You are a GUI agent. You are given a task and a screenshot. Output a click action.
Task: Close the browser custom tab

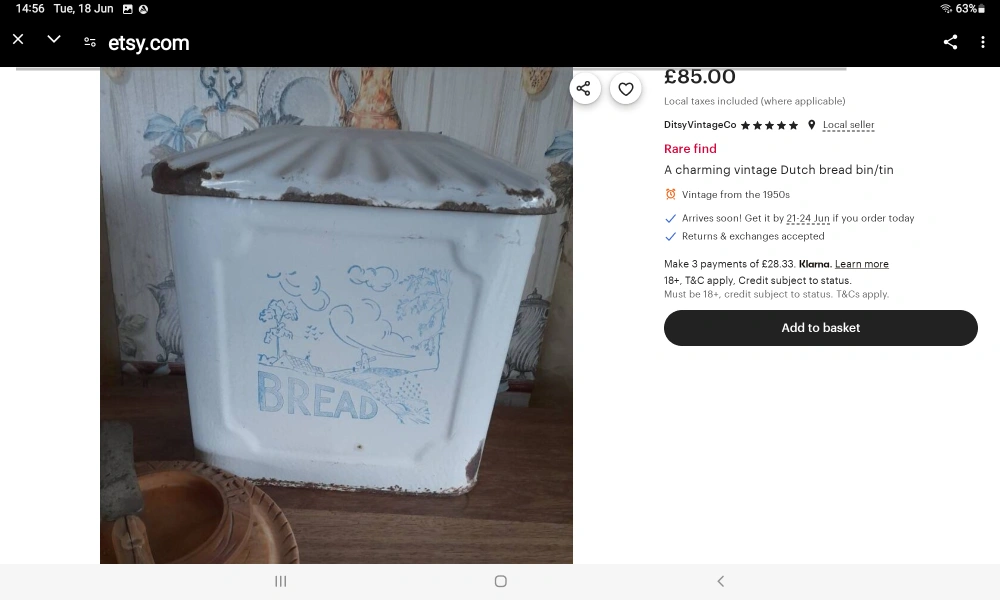18,40
